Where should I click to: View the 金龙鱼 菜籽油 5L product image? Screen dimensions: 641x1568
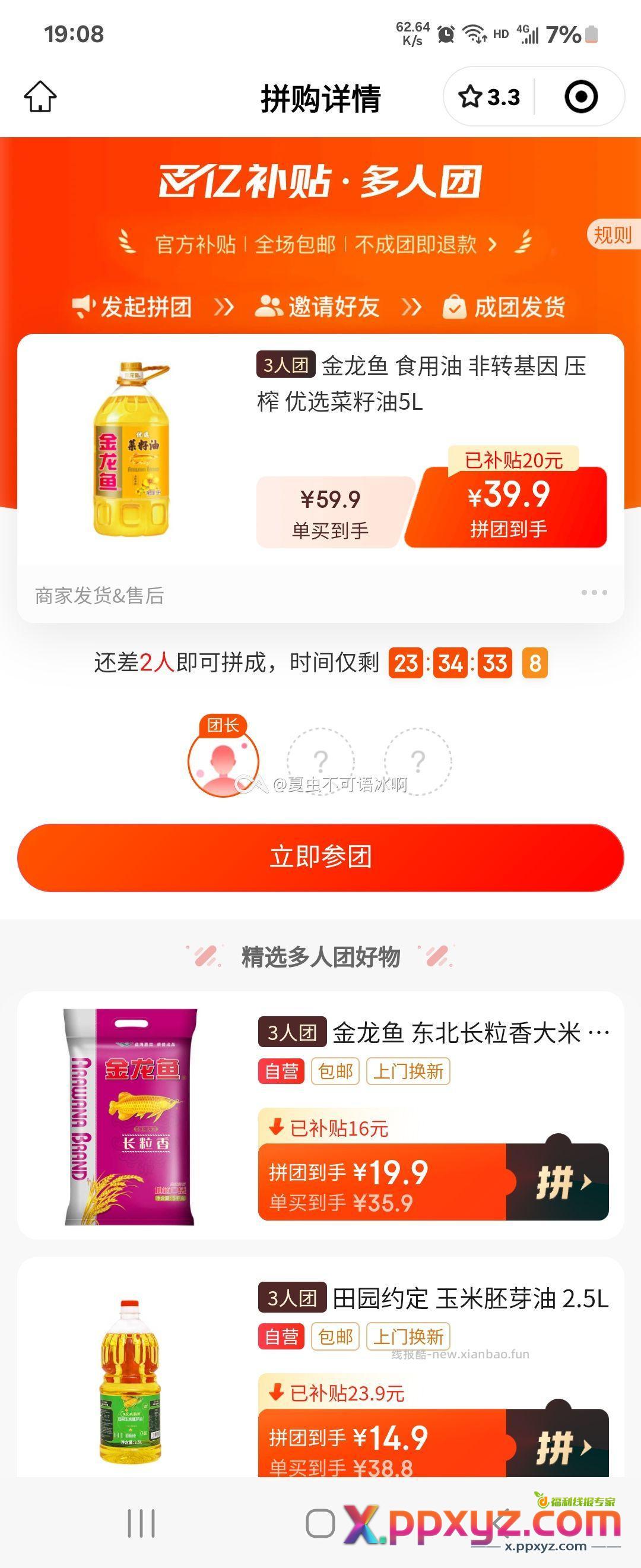point(131,449)
